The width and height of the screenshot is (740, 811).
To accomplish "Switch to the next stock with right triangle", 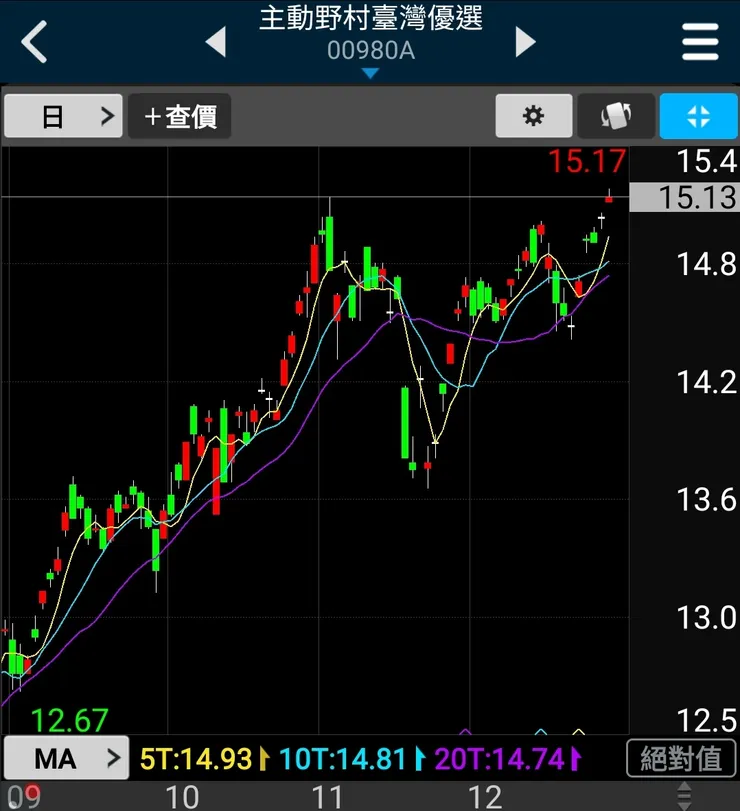I will tap(525, 42).
